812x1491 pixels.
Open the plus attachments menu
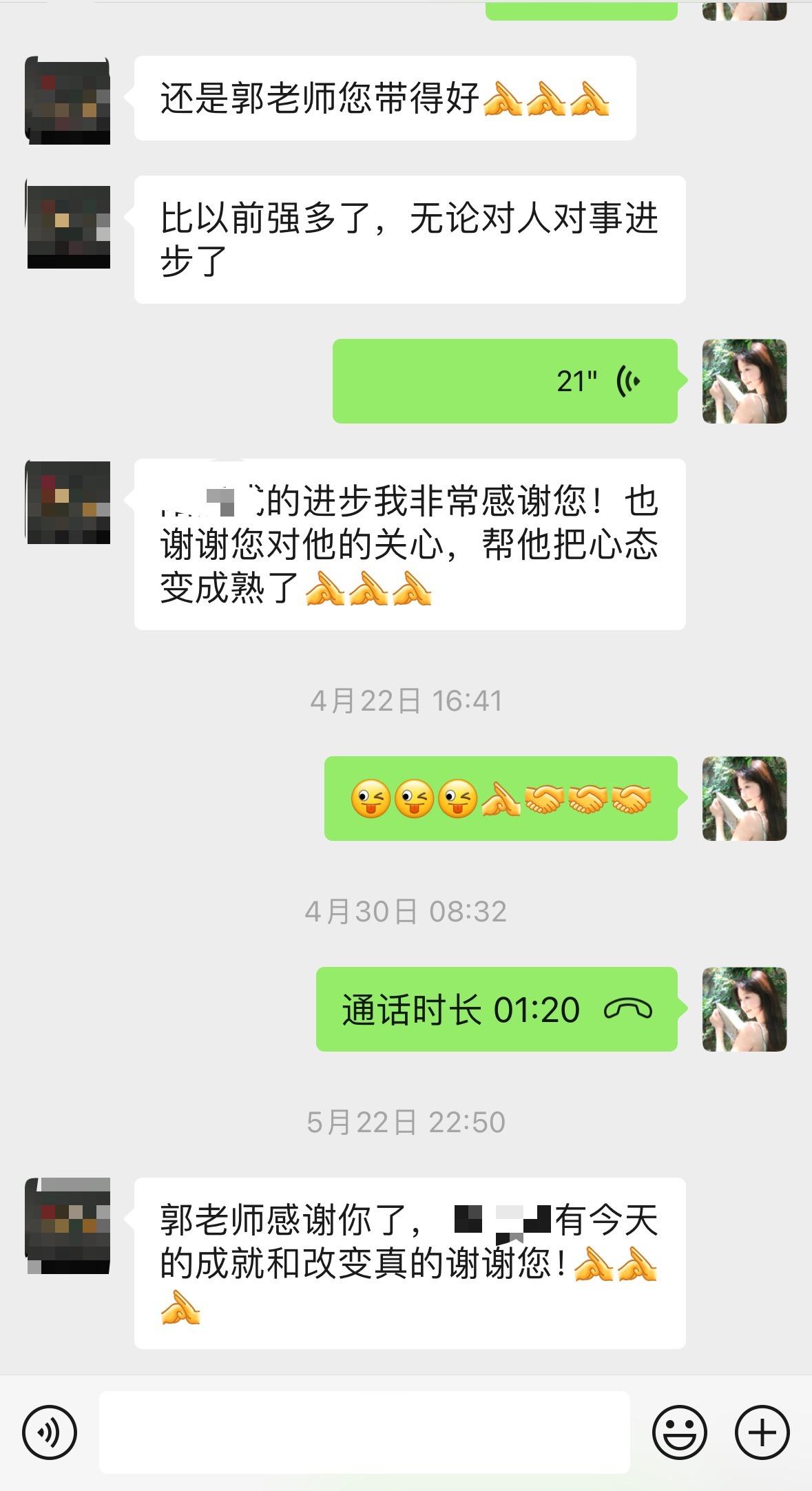tap(762, 1432)
